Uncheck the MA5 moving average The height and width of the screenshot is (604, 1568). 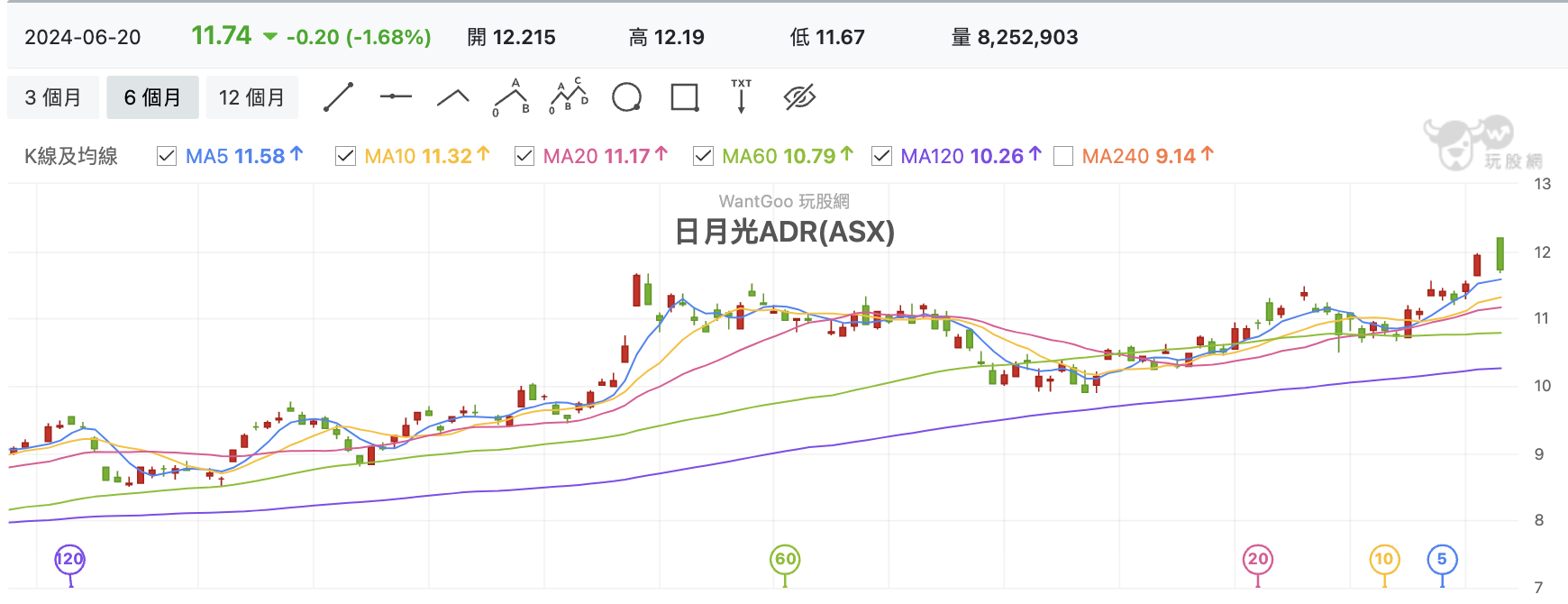click(x=167, y=156)
